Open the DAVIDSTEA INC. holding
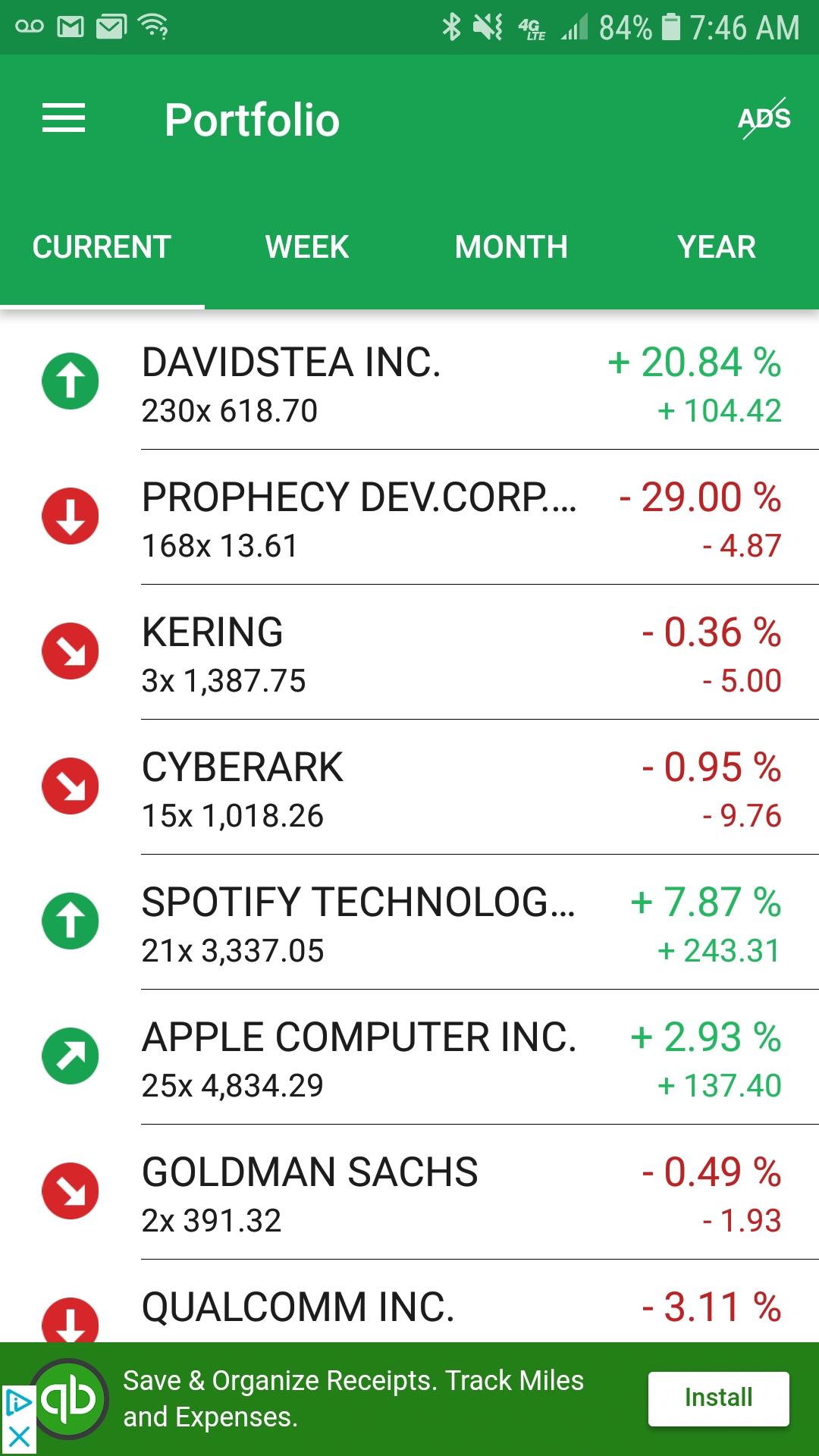819x1456 pixels. (x=409, y=382)
